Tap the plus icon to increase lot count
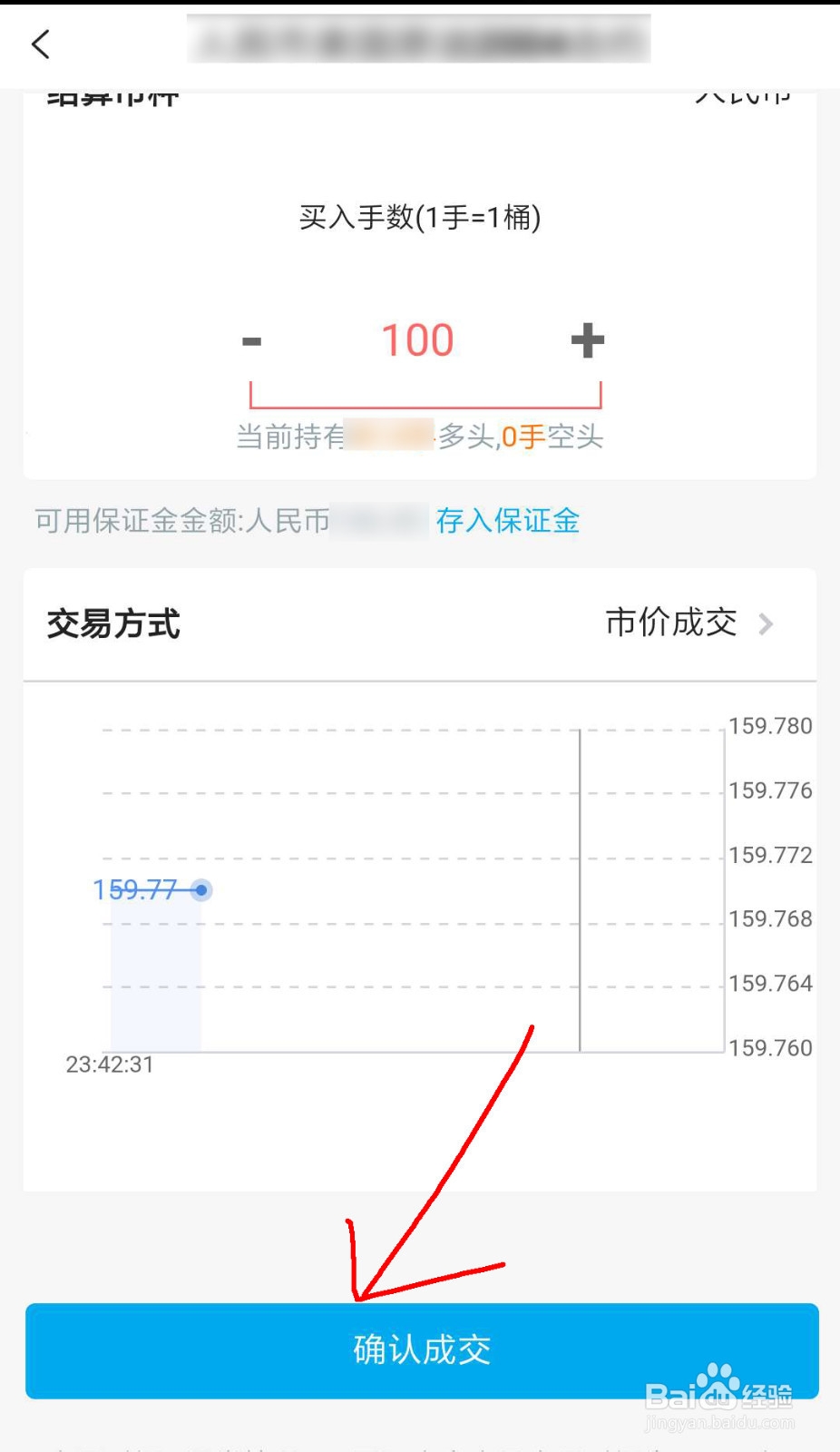The height and width of the screenshot is (1452, 840). coord(588,340)
